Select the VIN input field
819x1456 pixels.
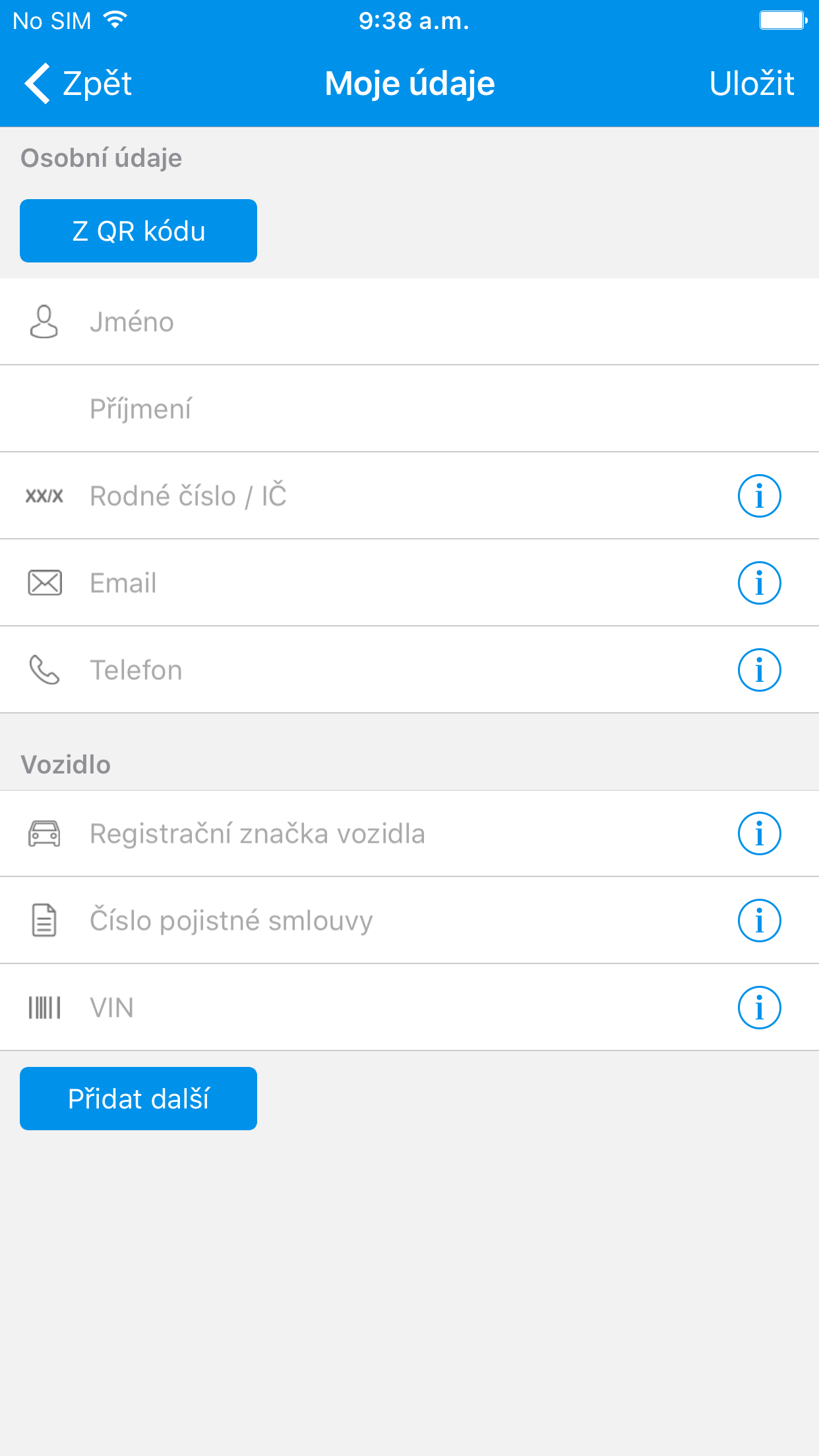point(402,1008)
